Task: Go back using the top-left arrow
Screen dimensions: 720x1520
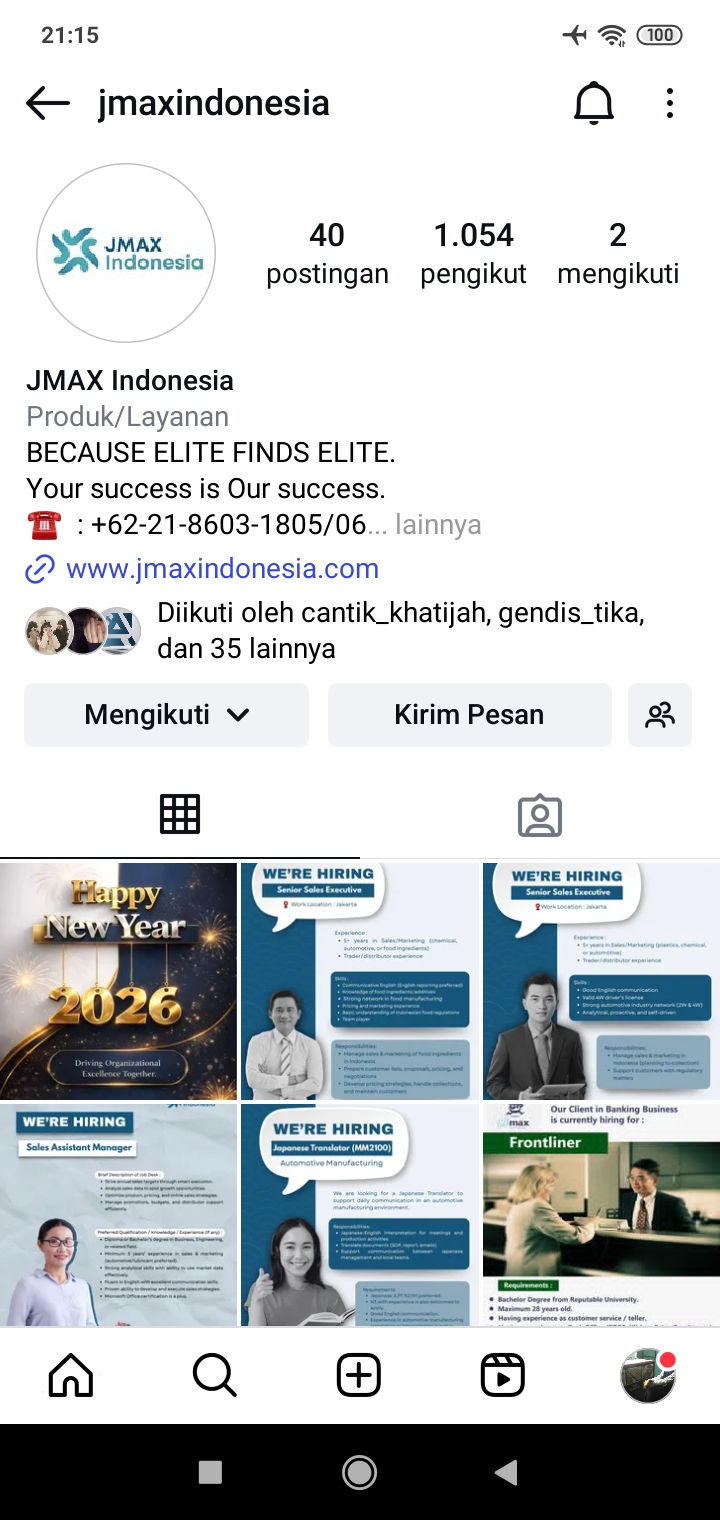Action: [47, 103]
